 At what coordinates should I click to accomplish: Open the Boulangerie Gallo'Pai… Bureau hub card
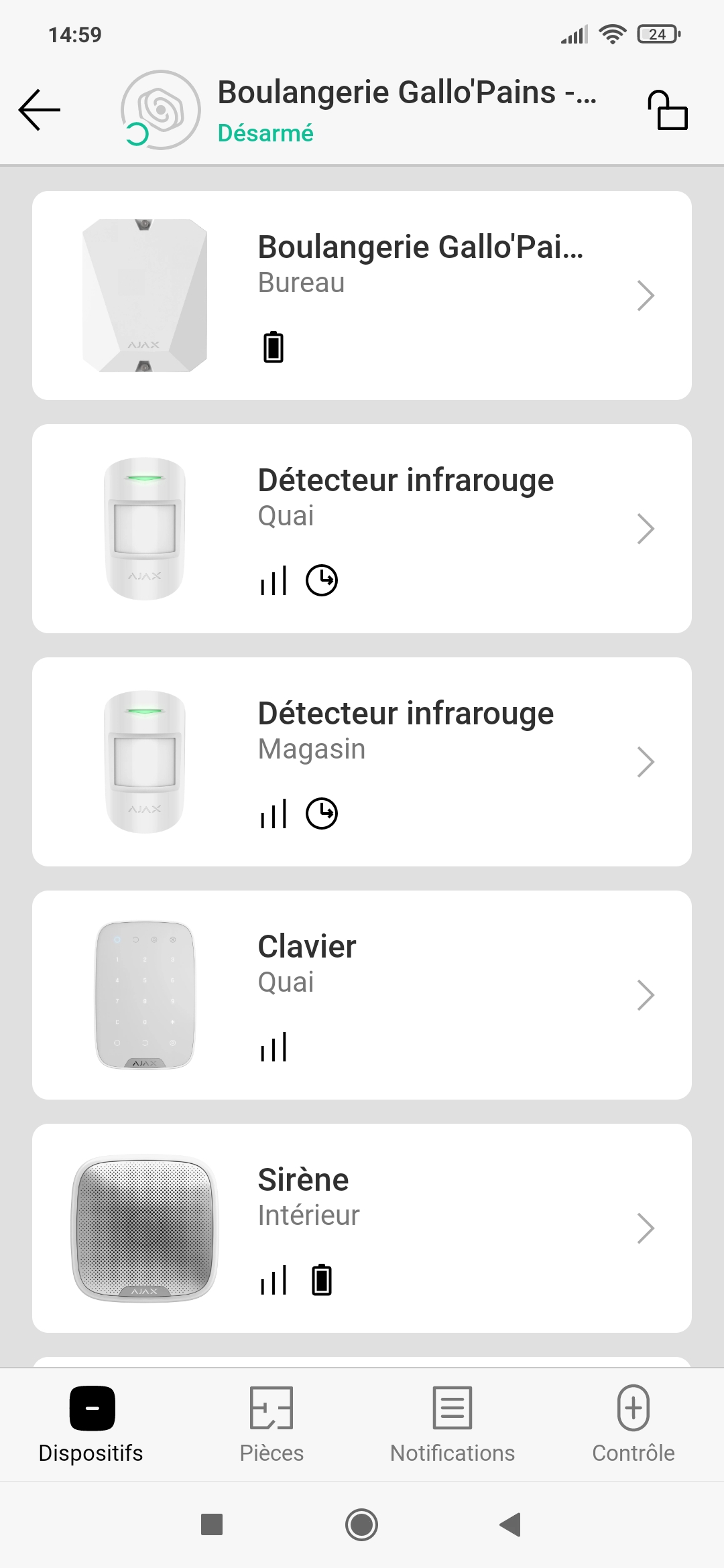[x=362, y=296]
